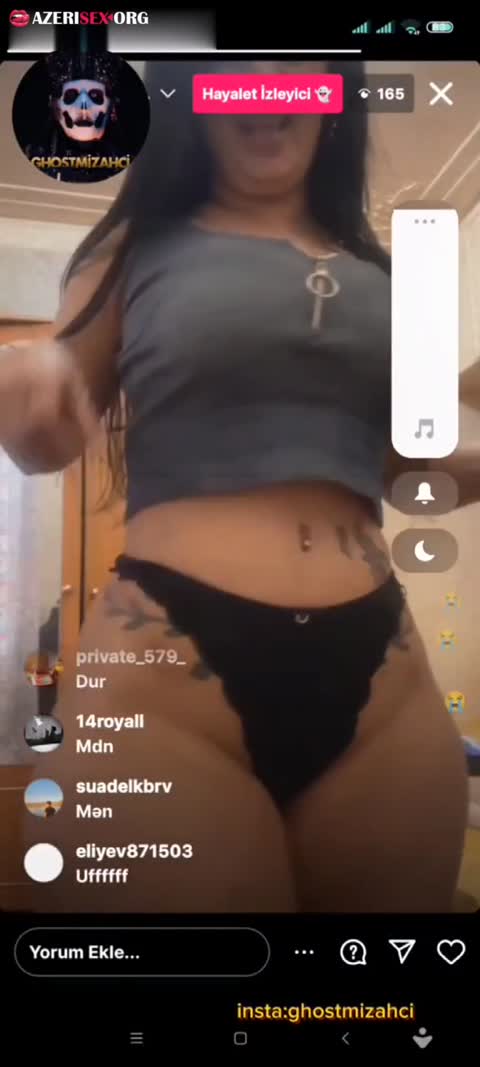Open the GHOSTMIZAHCI profile picture
This screenshot has height=1067, width=480.
coord(81,116)
